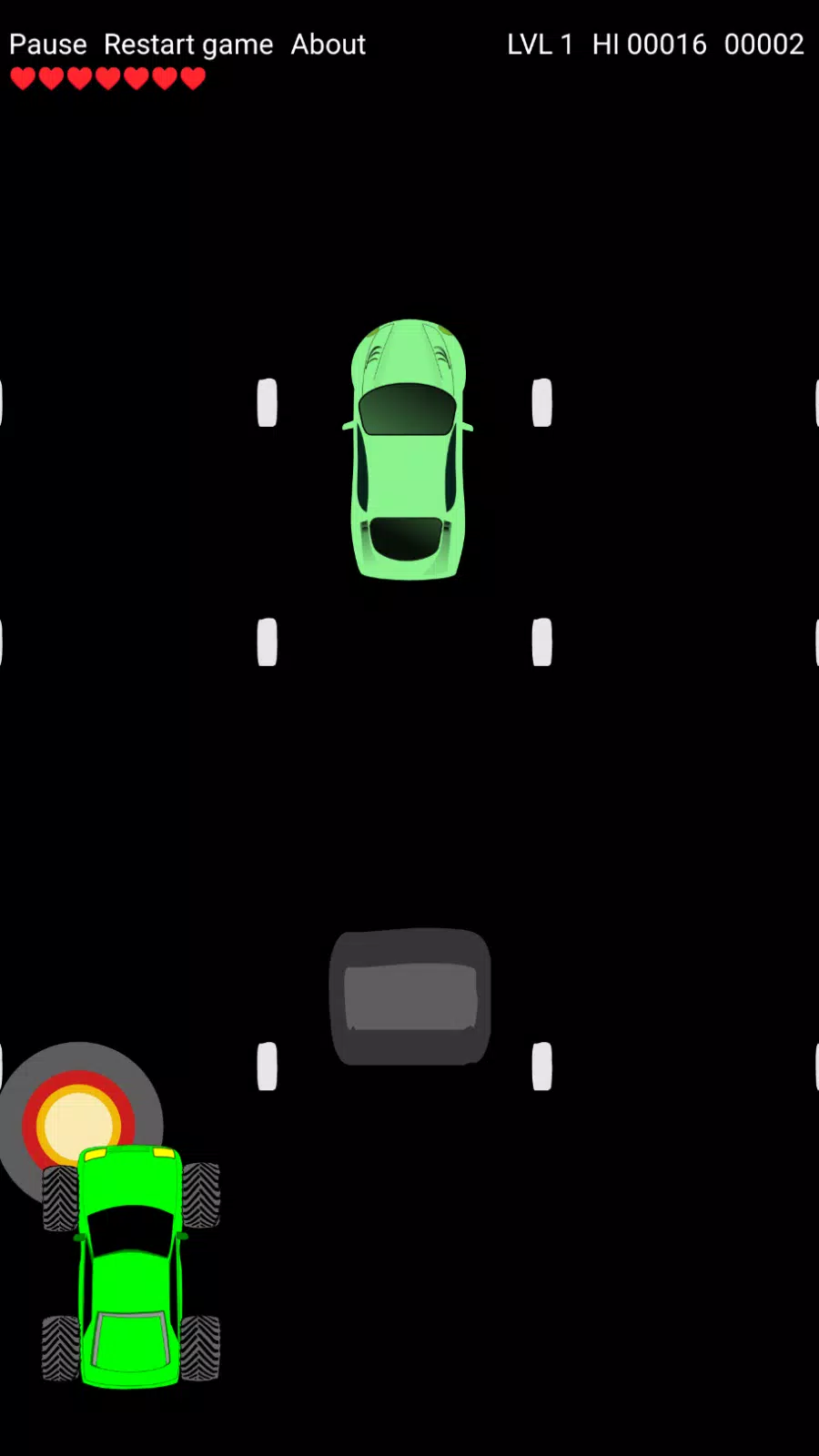The height and width of the screenshot is (1456, 819).
Task: Open the About page
Action: pyautogui.click(x=328, y=45)
